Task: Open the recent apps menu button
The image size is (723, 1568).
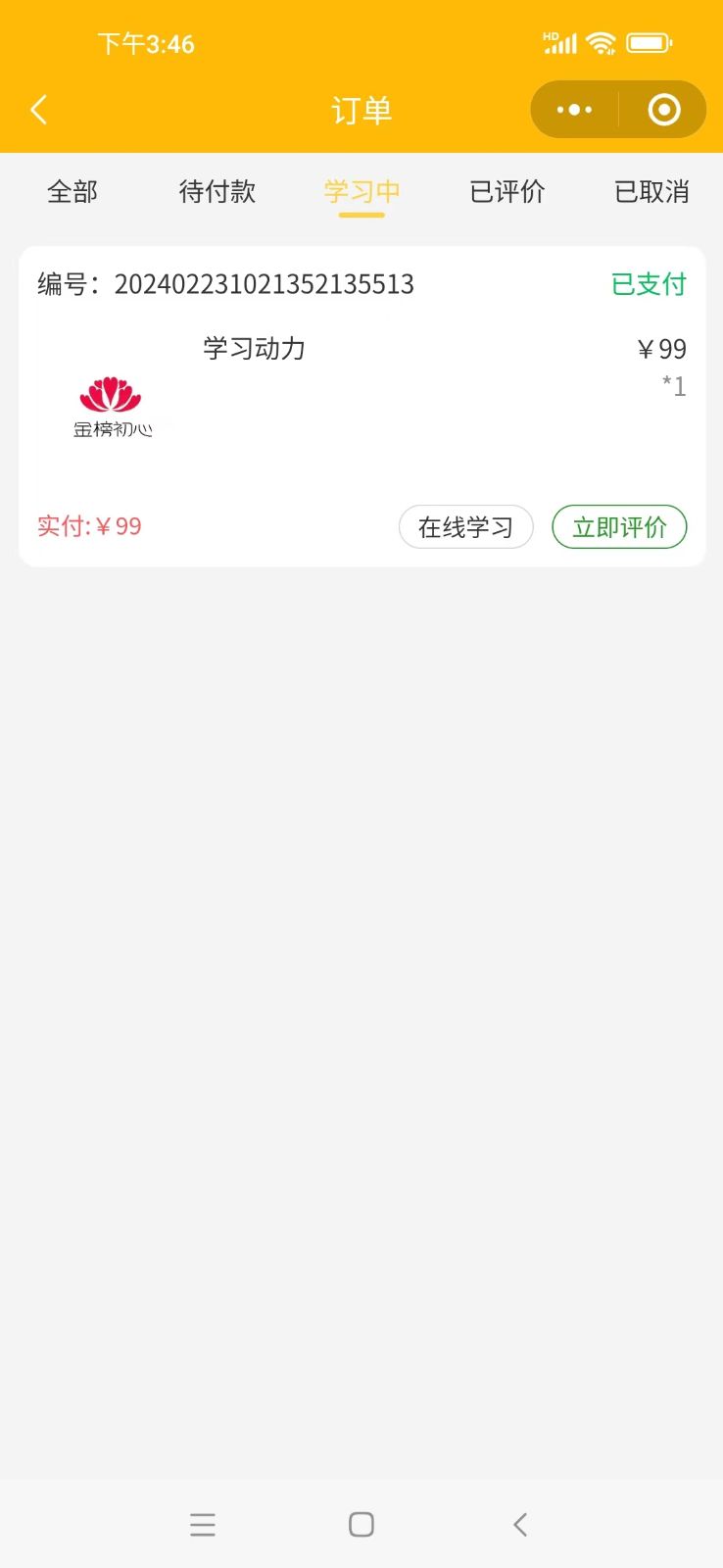Action: click(x=203, y=1524)
